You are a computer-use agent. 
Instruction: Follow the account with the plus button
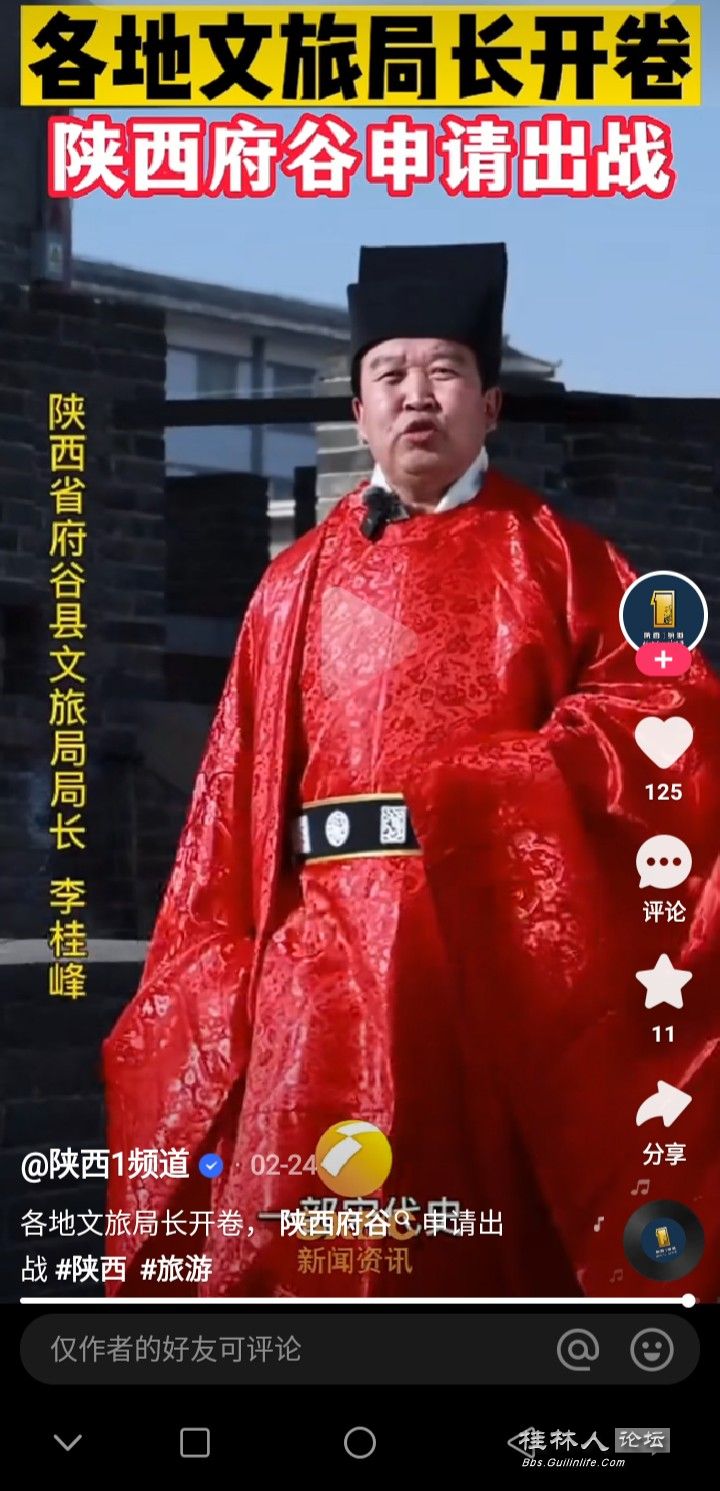pos(663,660)
